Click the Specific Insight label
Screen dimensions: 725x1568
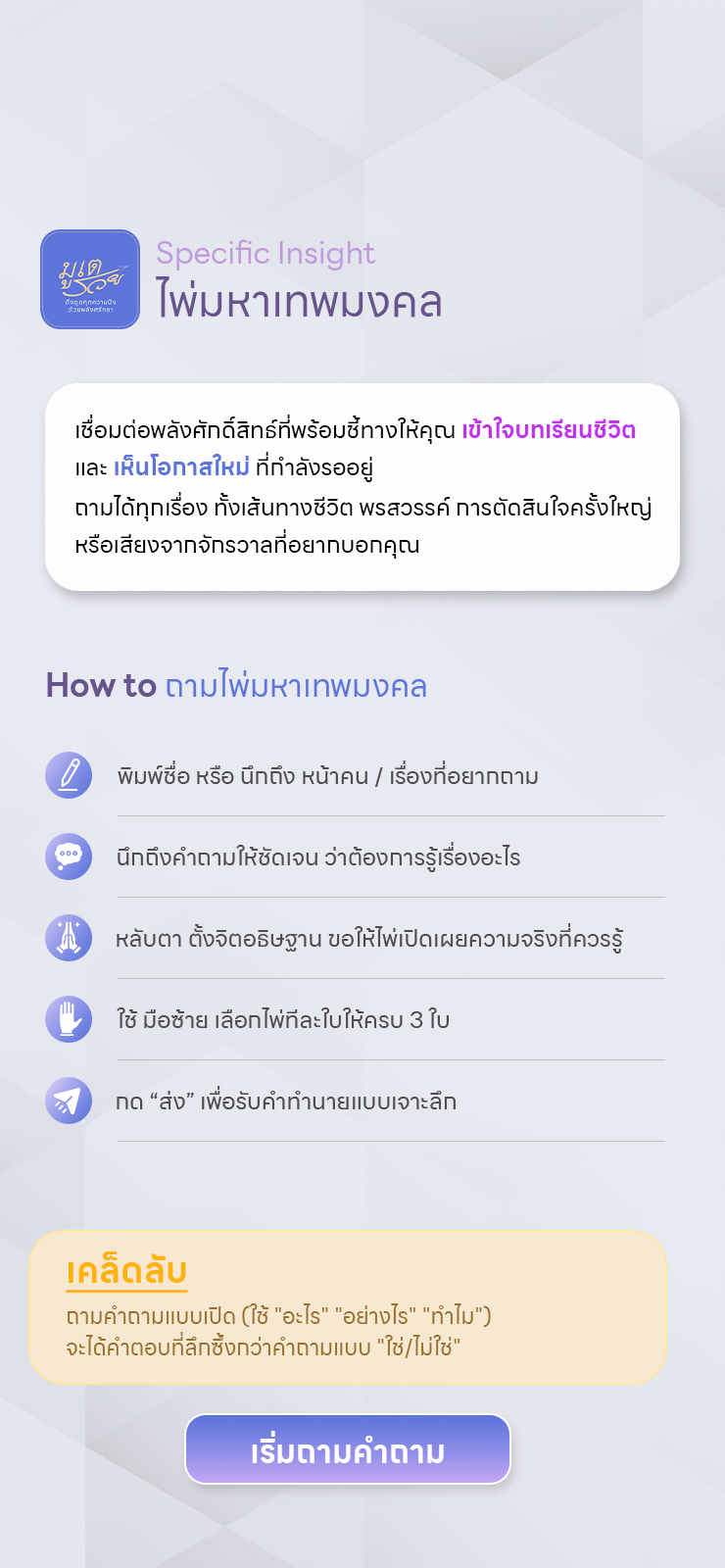pos(266,253)
